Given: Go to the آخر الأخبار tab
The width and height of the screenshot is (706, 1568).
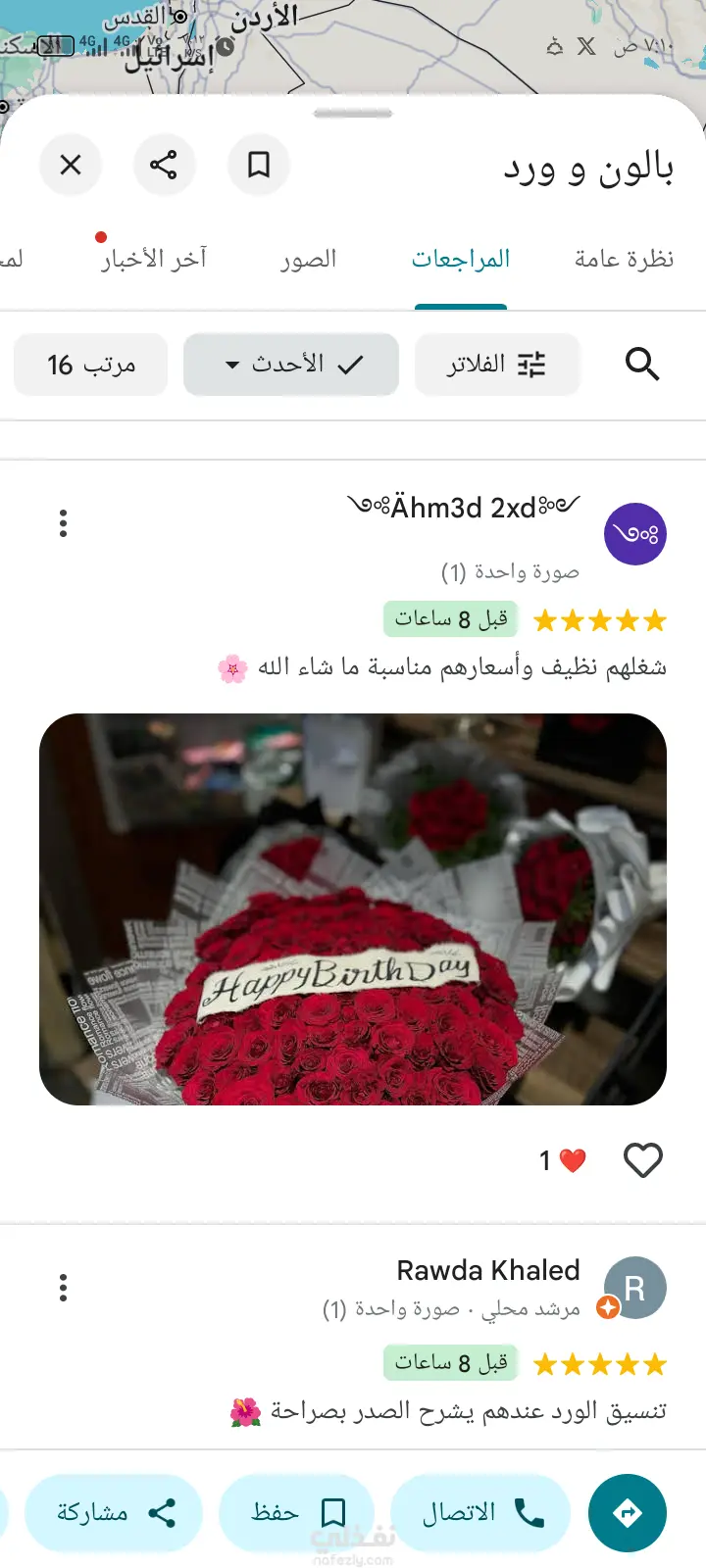Looking at the screenshot, I should [x=154, y=259].
